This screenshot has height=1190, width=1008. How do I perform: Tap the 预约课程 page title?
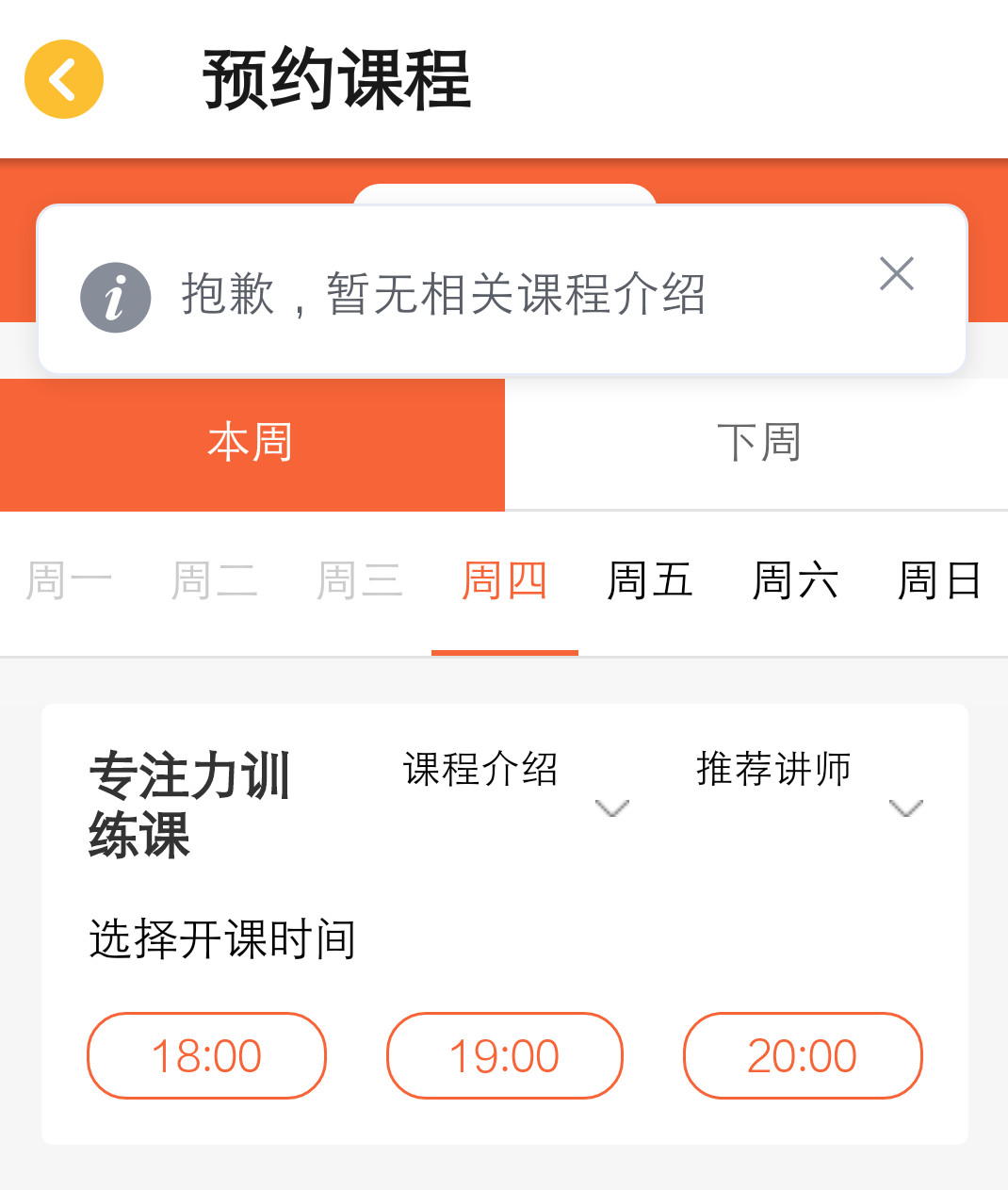click(x=334, y=80)
